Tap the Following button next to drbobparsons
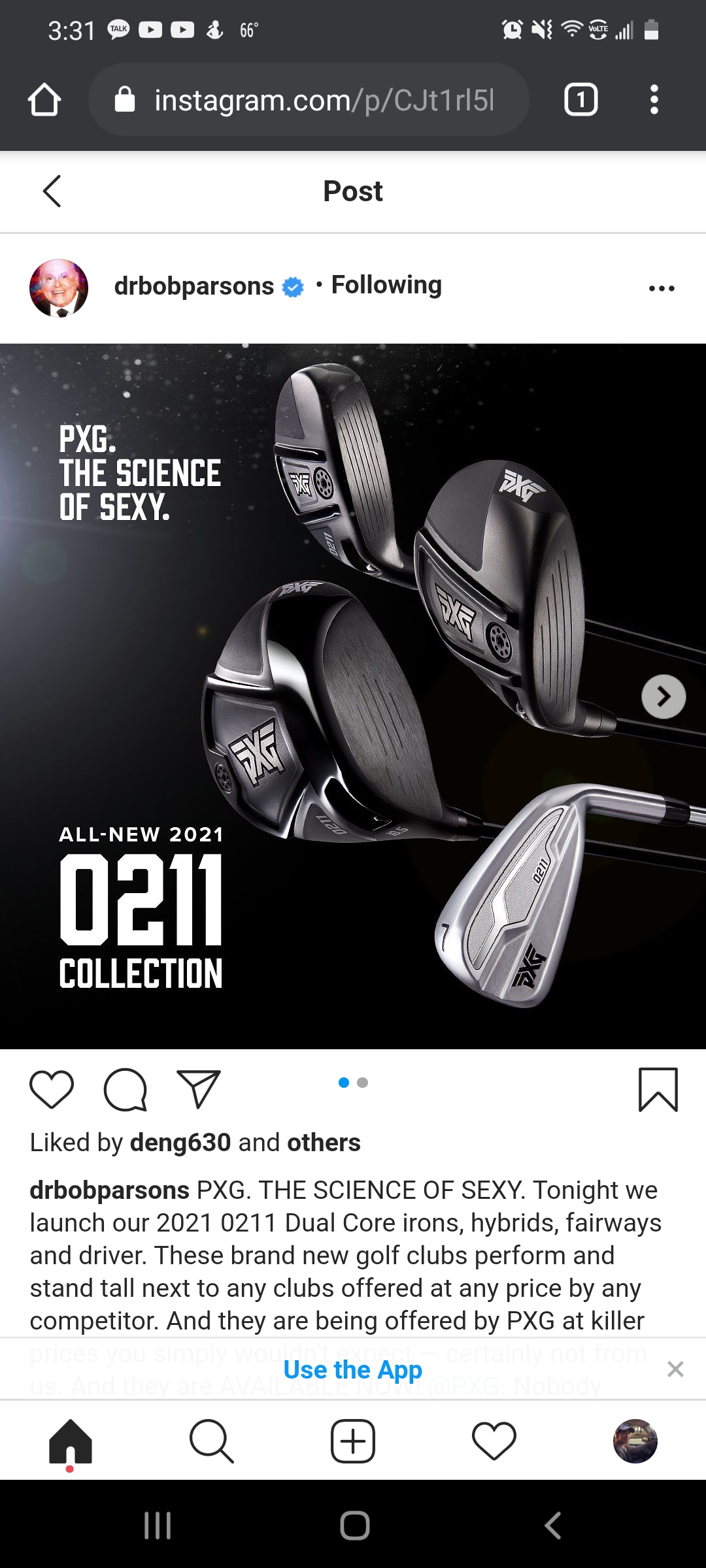This screenshot has width=706, height=1568. click(x=386, y=285)
